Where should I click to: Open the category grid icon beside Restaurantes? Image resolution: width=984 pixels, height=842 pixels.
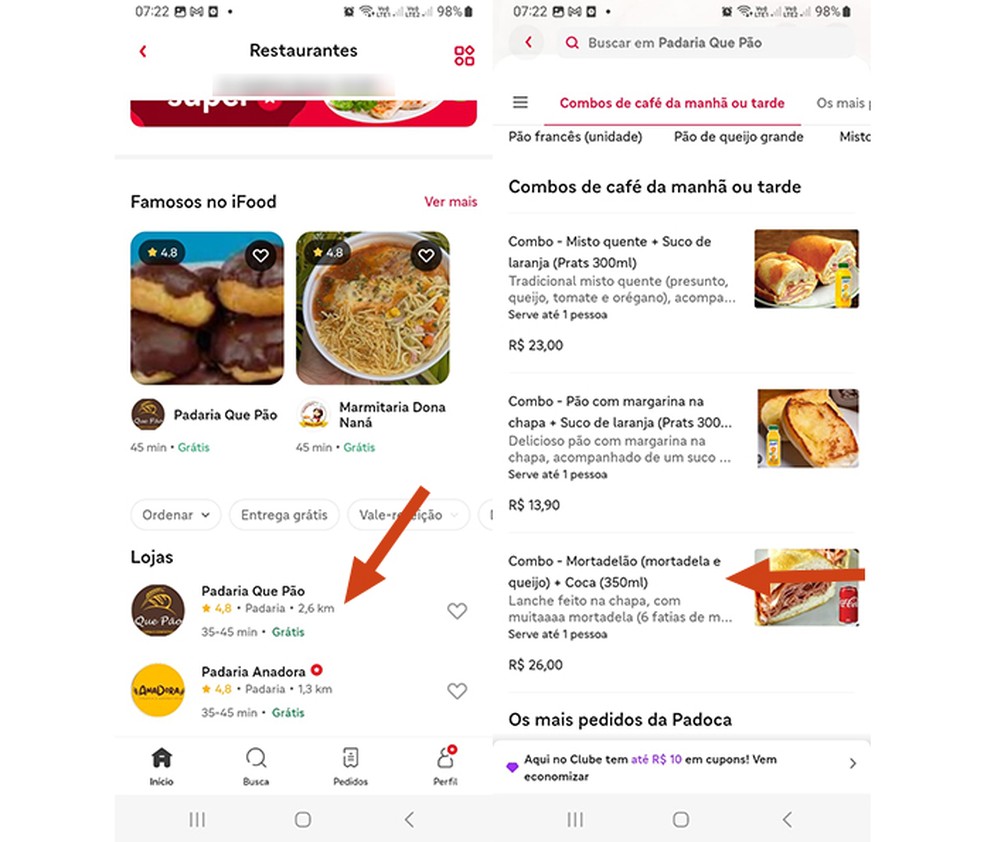pos(464,55)
